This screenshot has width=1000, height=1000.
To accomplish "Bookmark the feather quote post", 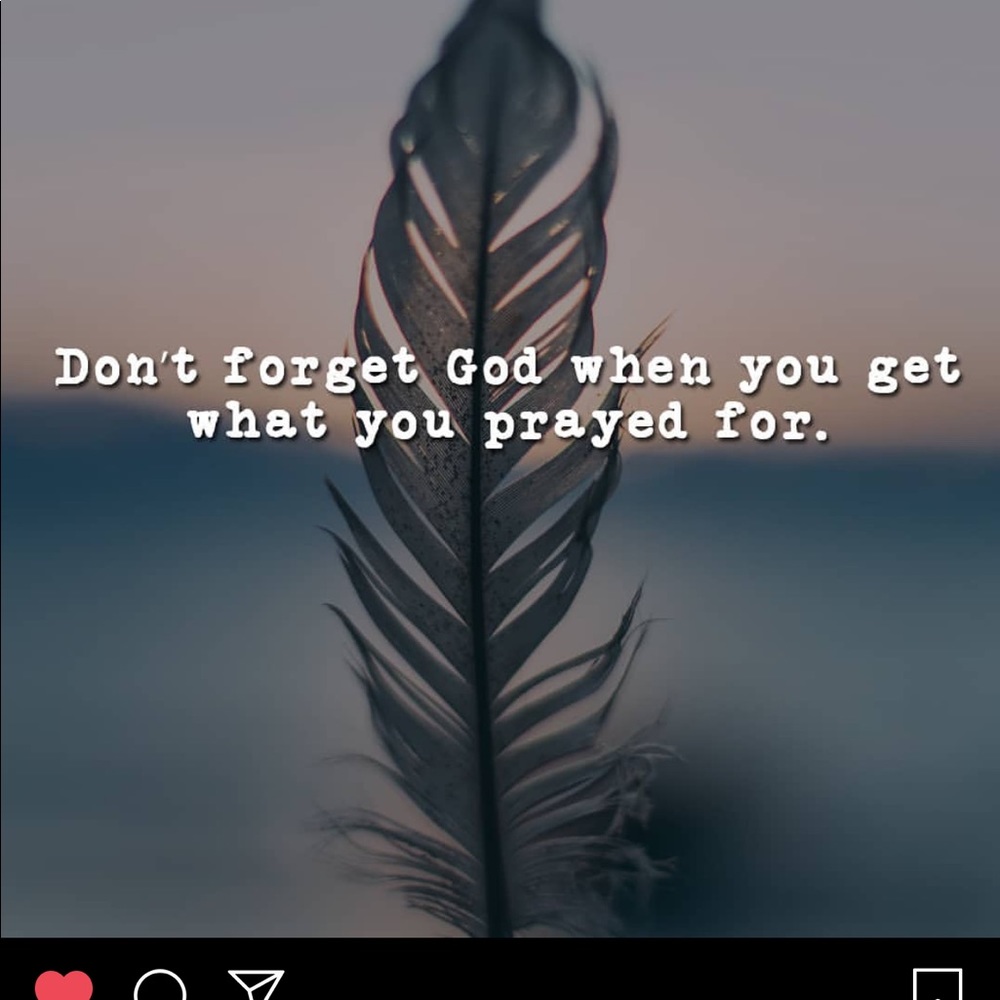I will [x=937, y=986].
